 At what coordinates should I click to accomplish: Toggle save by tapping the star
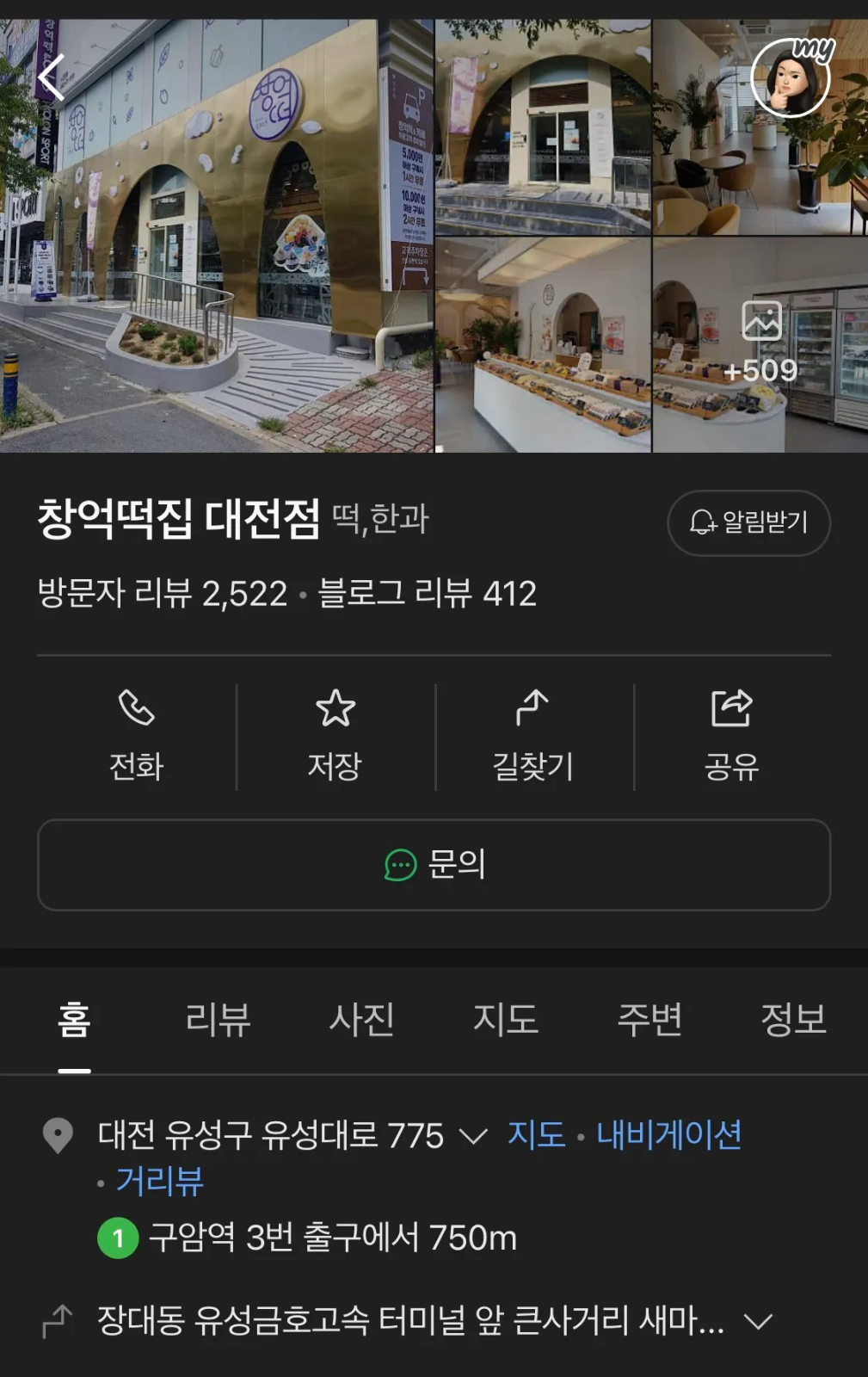tap(336, 707)
